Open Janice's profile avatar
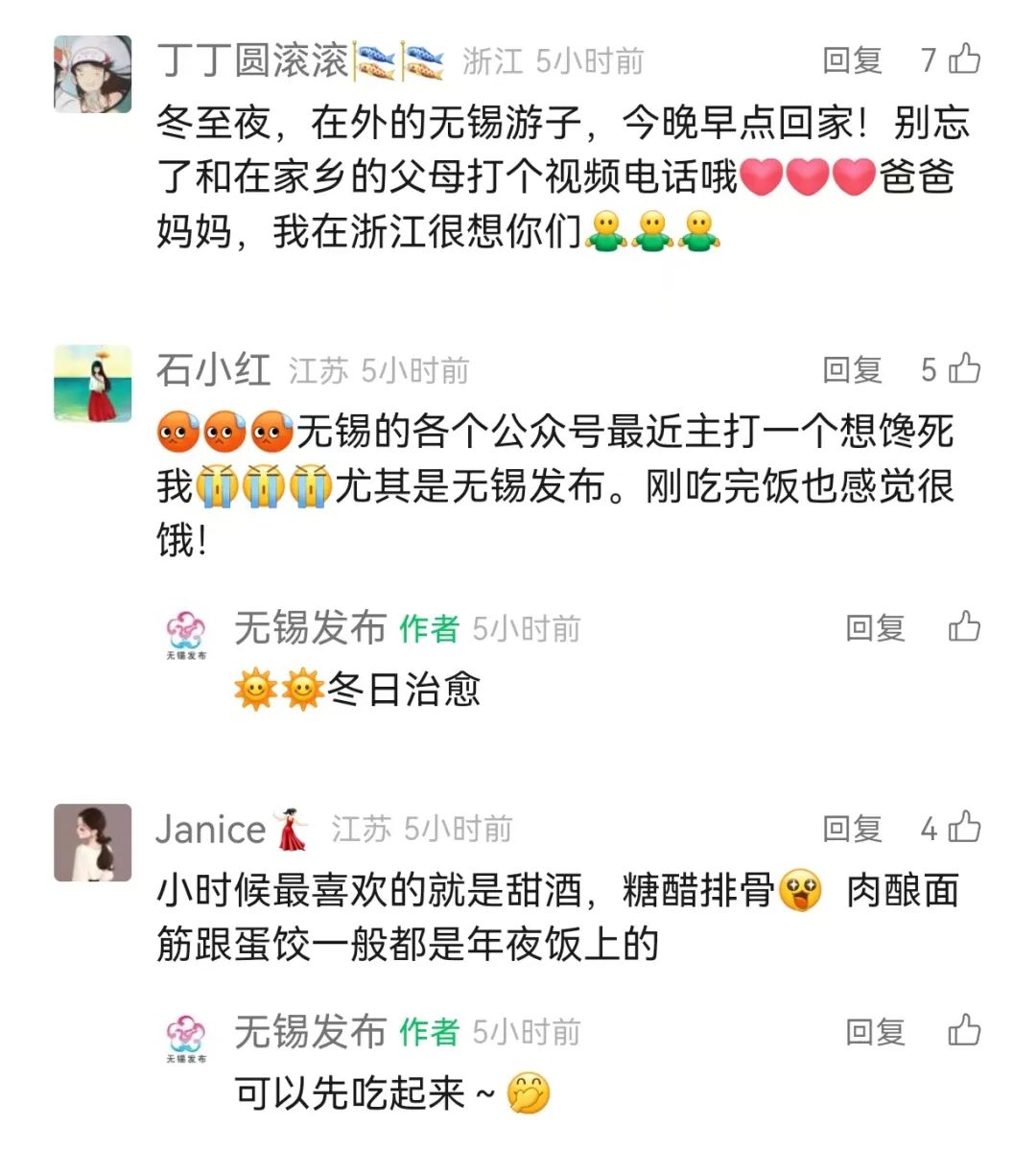The height and width of the screenshot is (1149, 1036). [92, 842]
